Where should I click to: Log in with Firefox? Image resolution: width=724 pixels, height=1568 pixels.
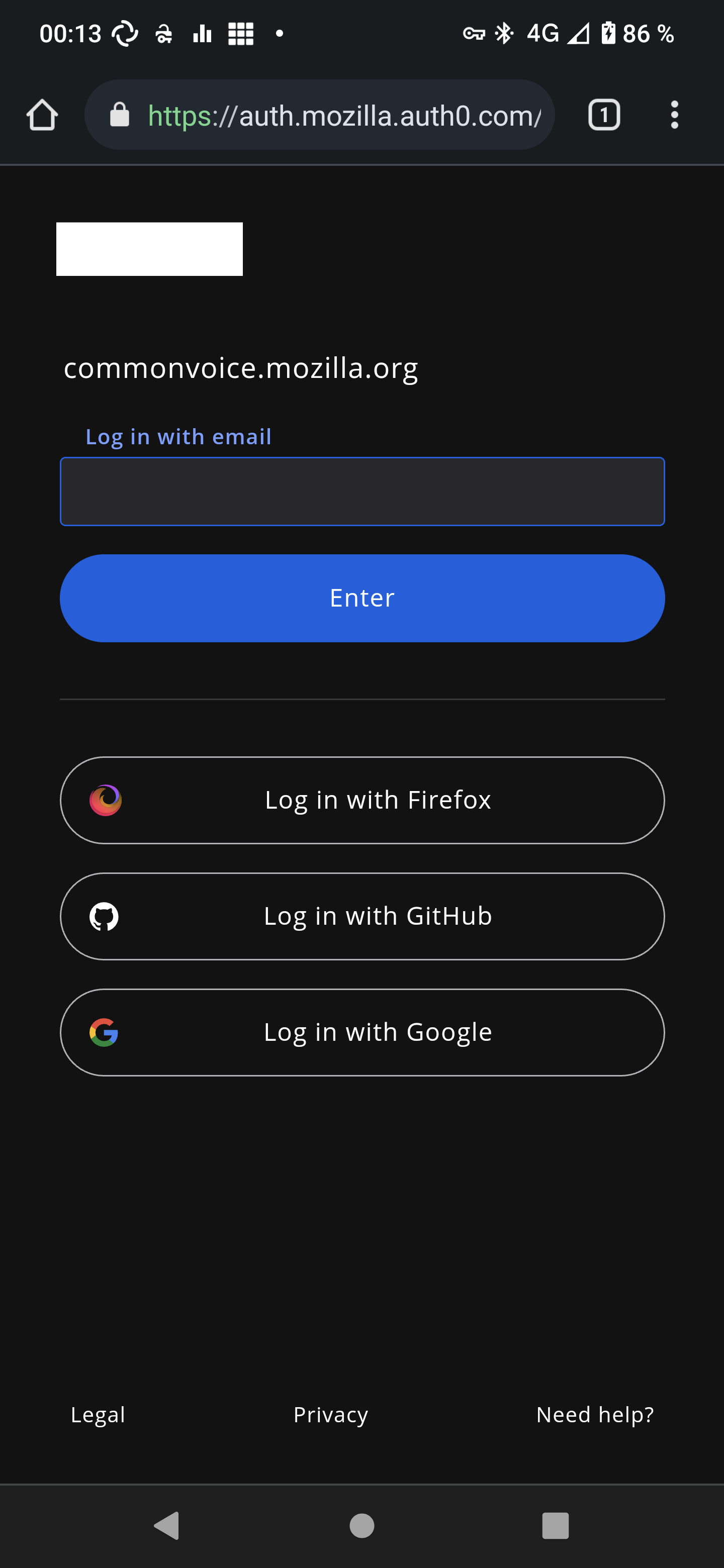point(361,800)
